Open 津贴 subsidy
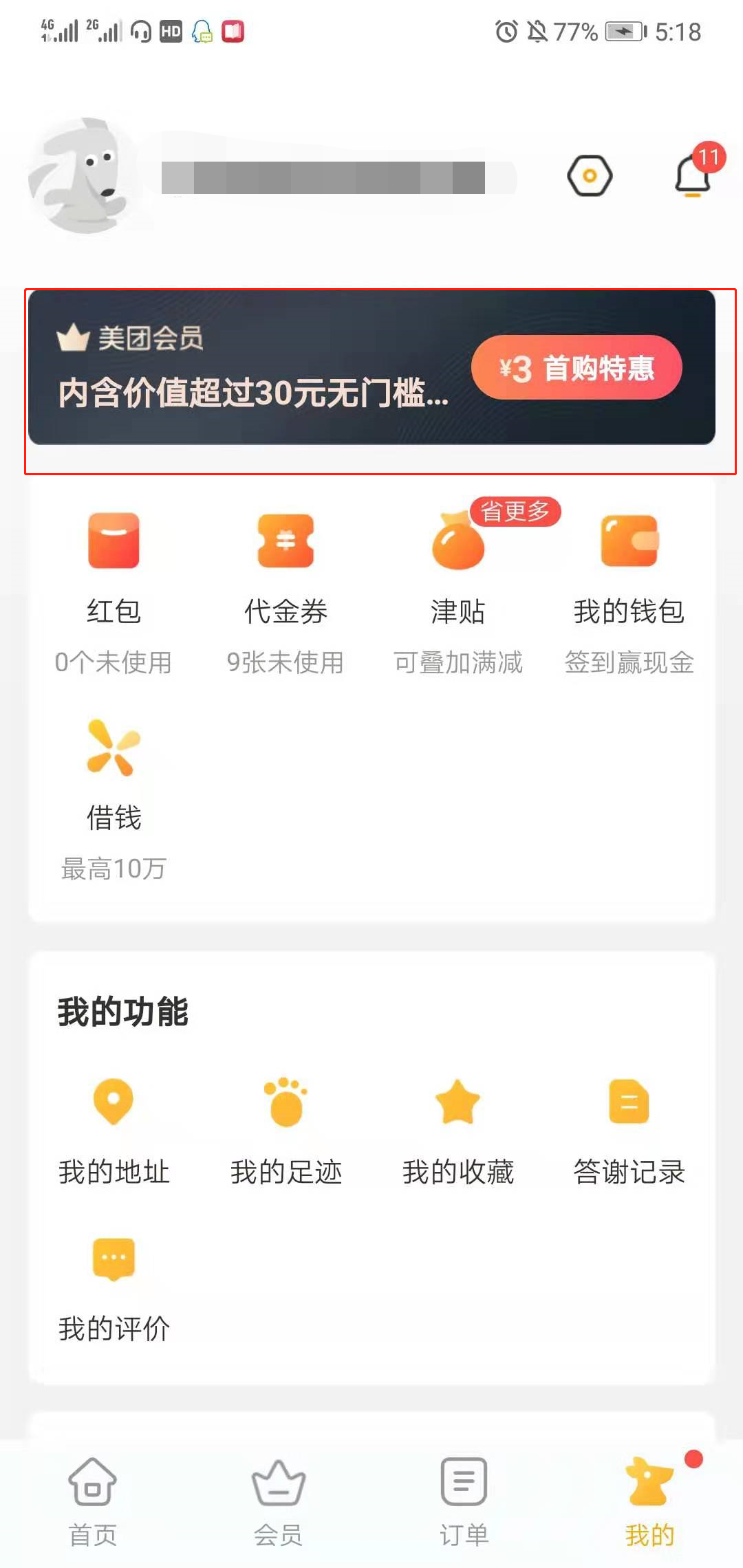Screen dimensions: 743x1568 click(458, 591)
